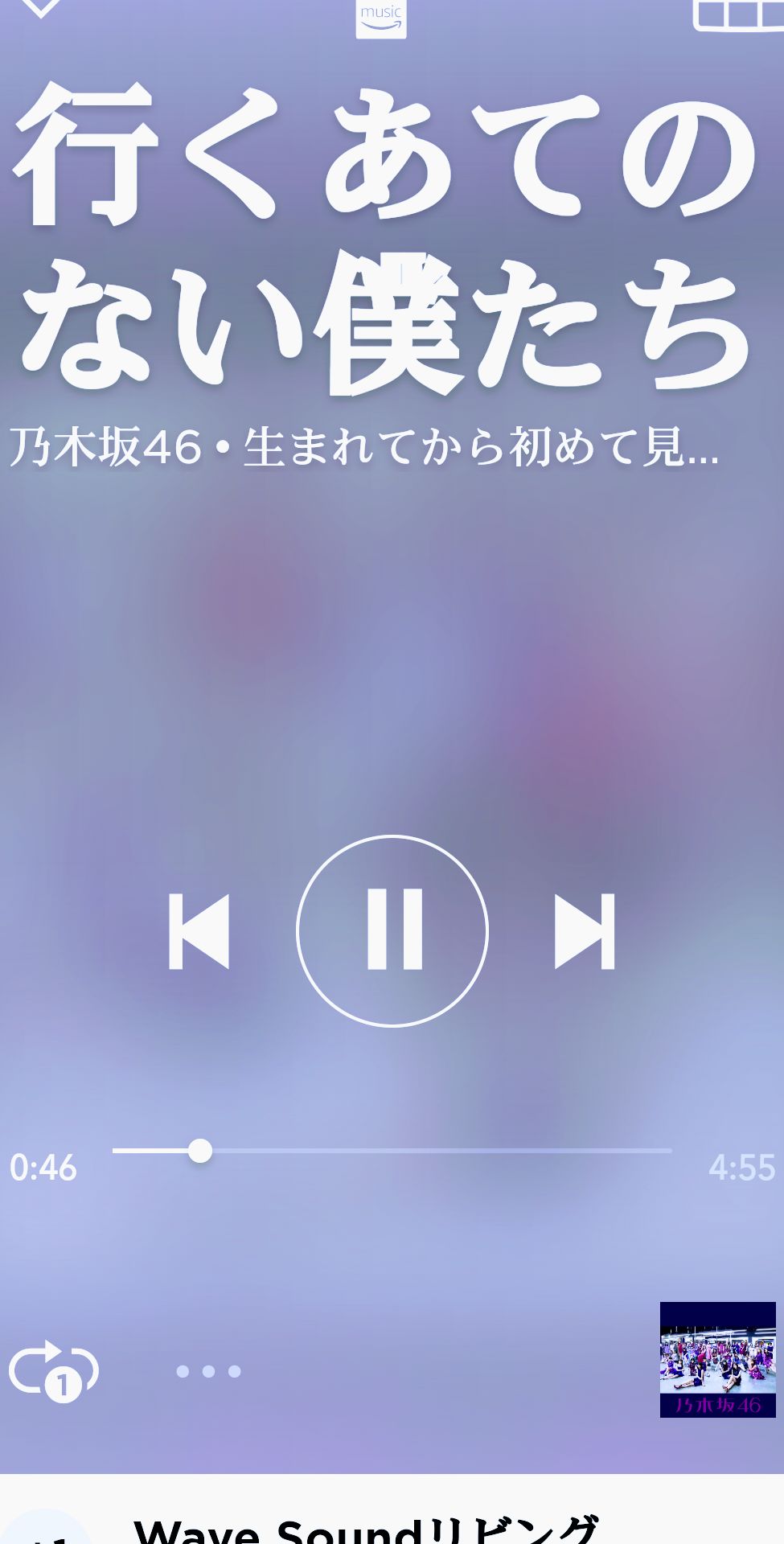Open the Amazon Music logo at the top

(x=383, y=16)
